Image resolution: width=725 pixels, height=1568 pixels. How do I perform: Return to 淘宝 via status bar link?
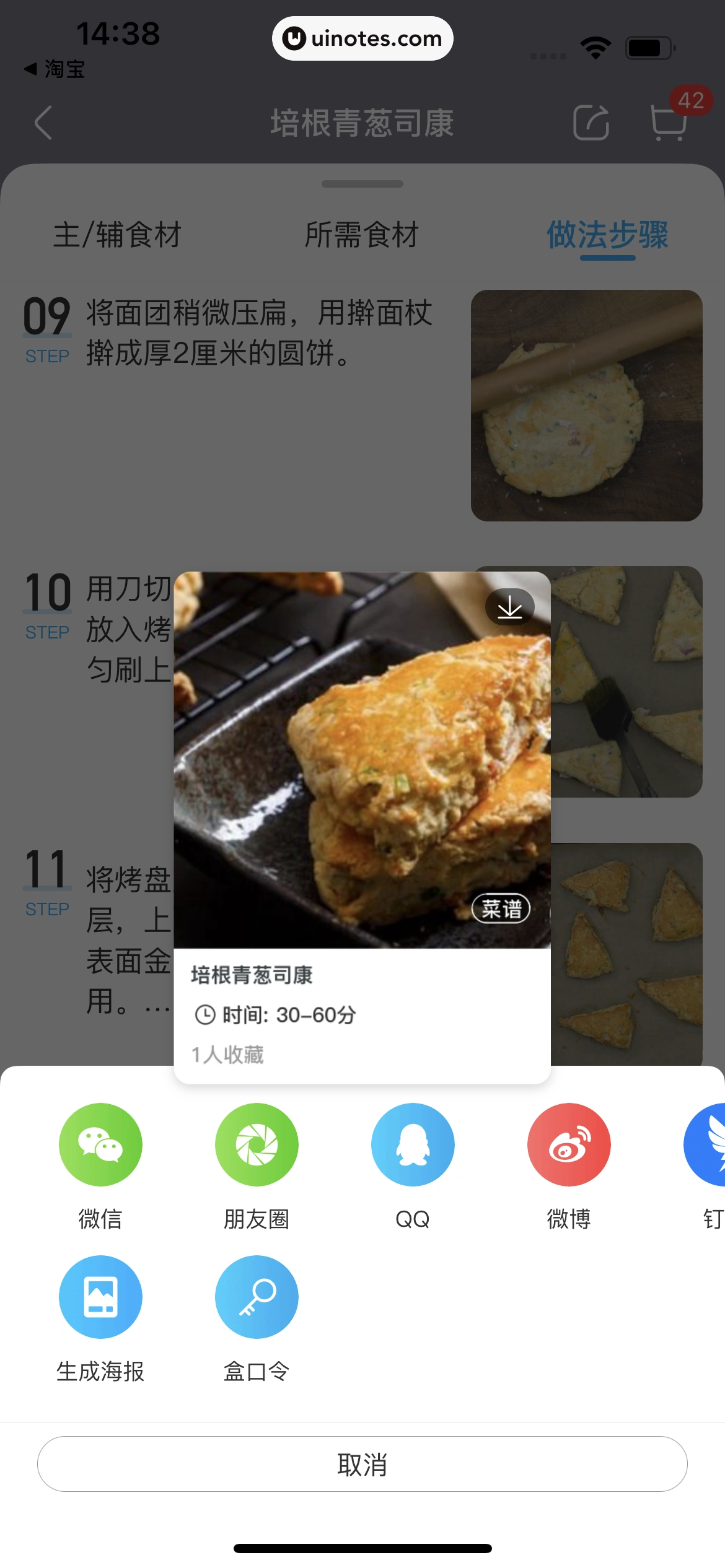tap(55, 69)
